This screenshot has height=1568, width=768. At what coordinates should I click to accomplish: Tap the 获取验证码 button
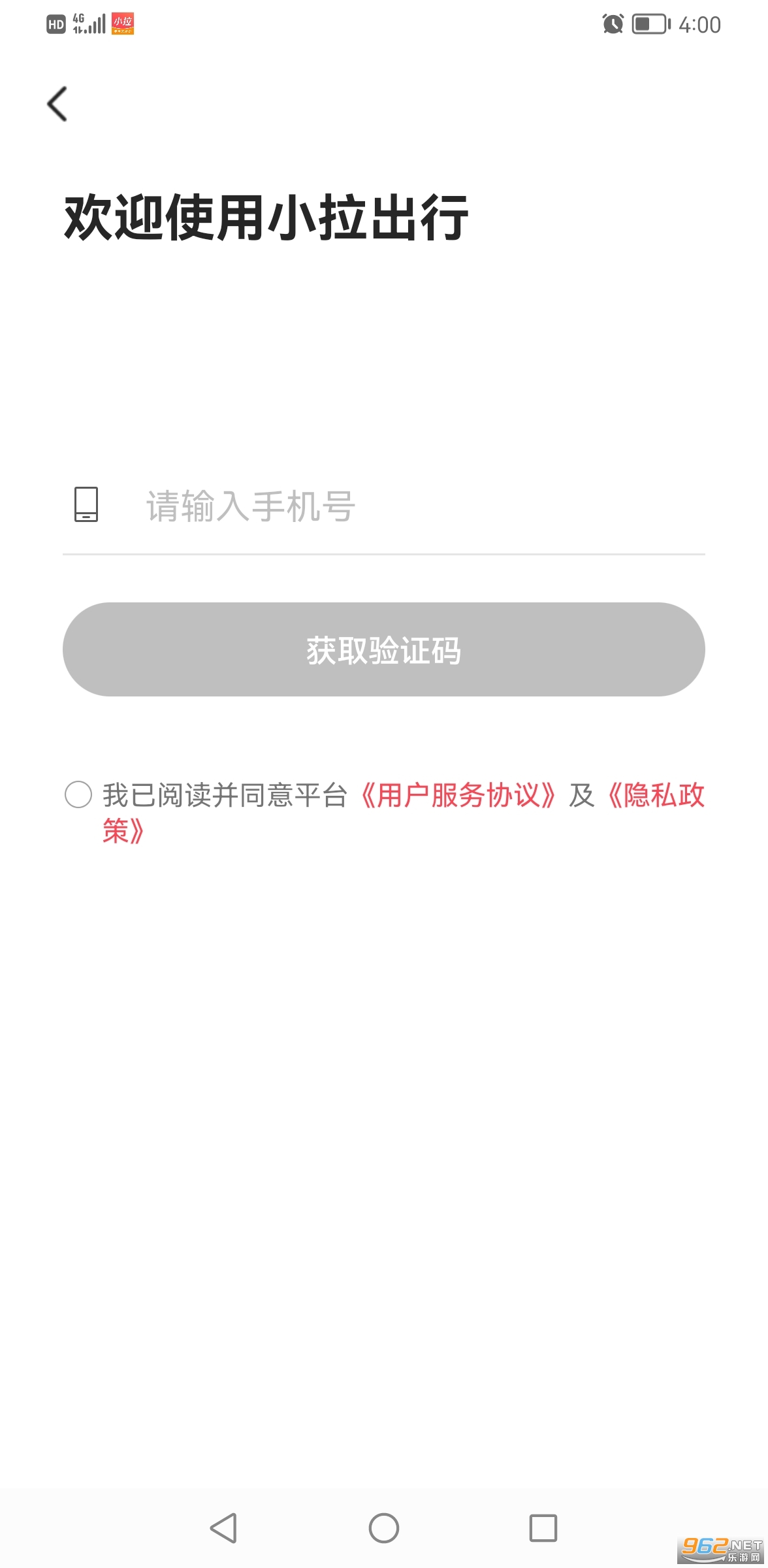(x=384, y=649)
